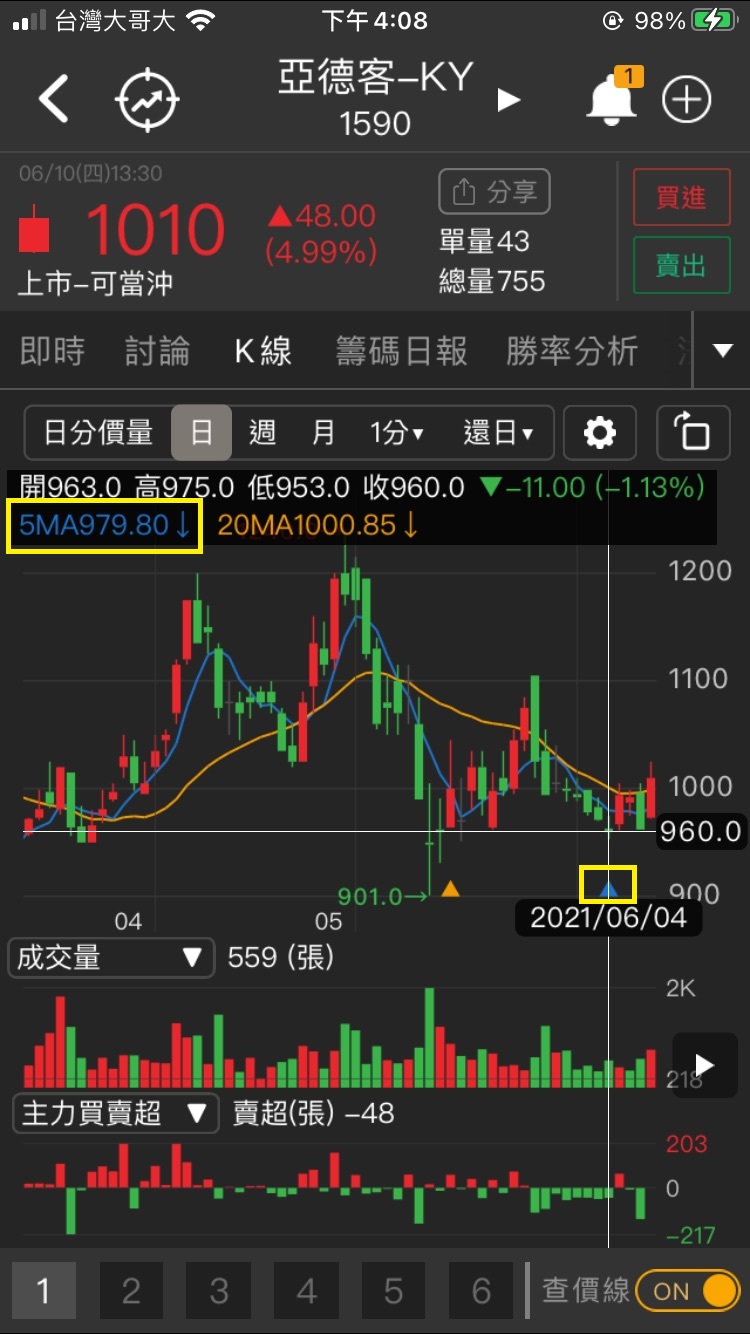The width and height of the screenshot is (750, 1334).
Task: Open the 成交量 indicator dropdown
Action: [x=111, y=957]
